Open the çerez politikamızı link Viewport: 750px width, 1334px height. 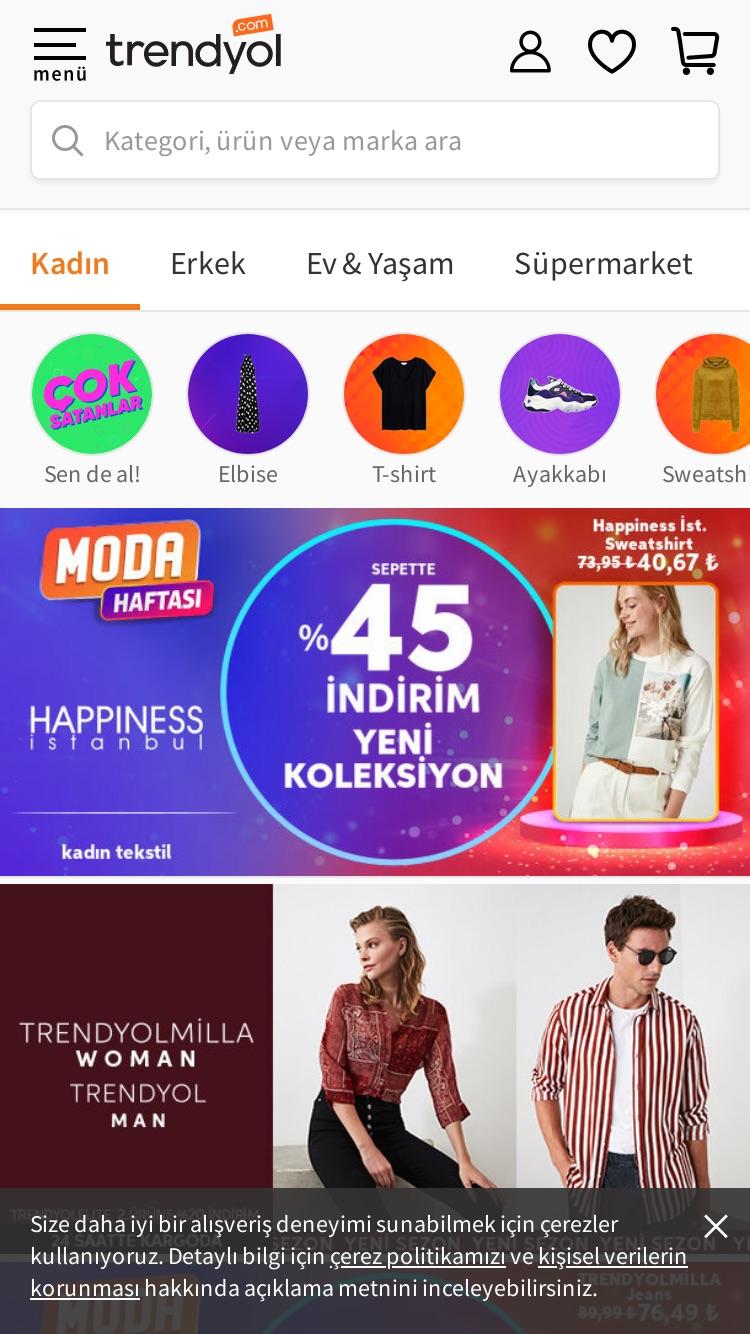pos(418,1257)
